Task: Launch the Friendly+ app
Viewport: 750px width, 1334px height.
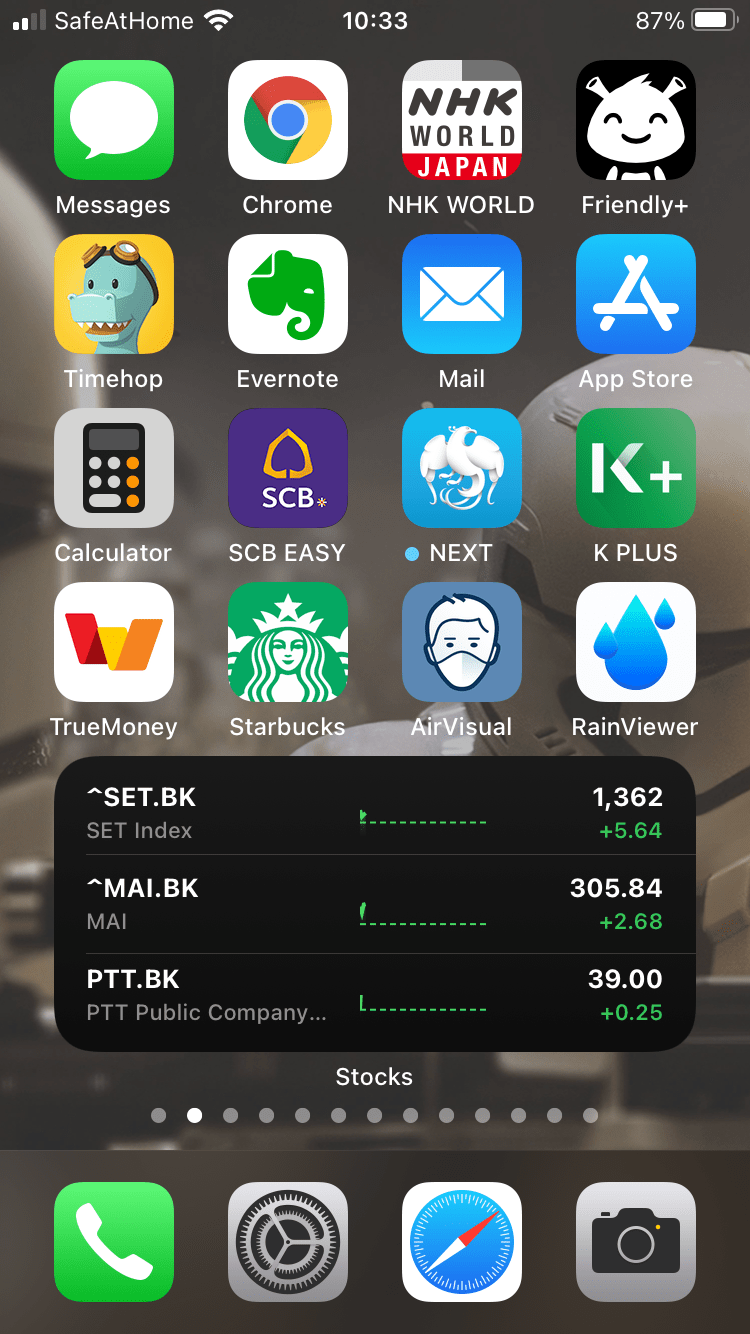Action: click(635, 120)
